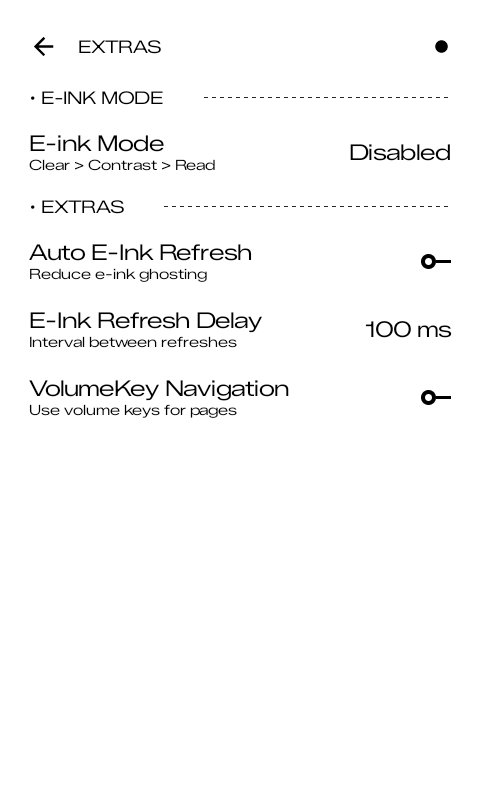Toggle Auto E-Ink Refresh
This screenshot has width=480, height=800.
436,262
